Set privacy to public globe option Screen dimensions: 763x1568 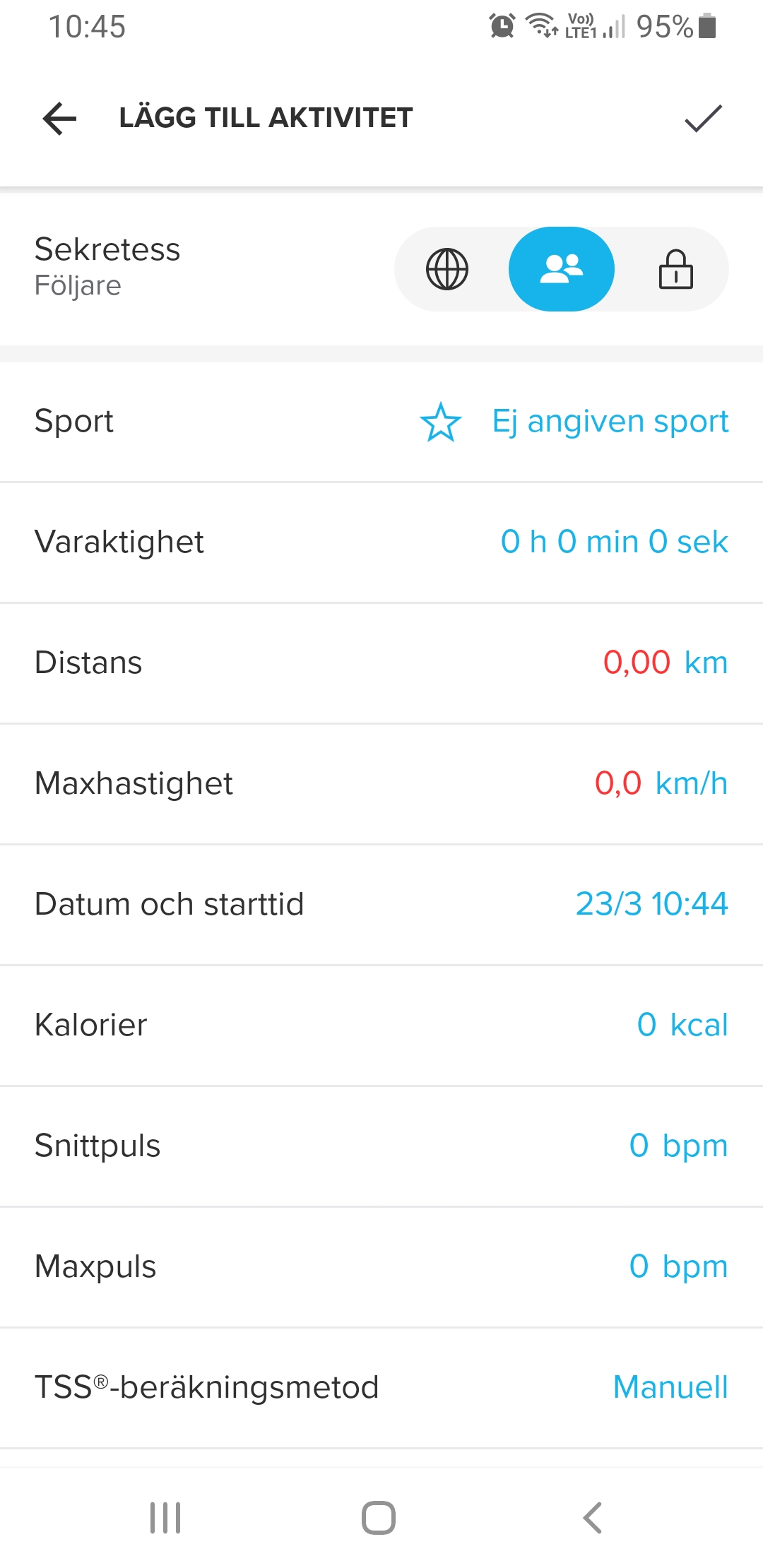447,269
